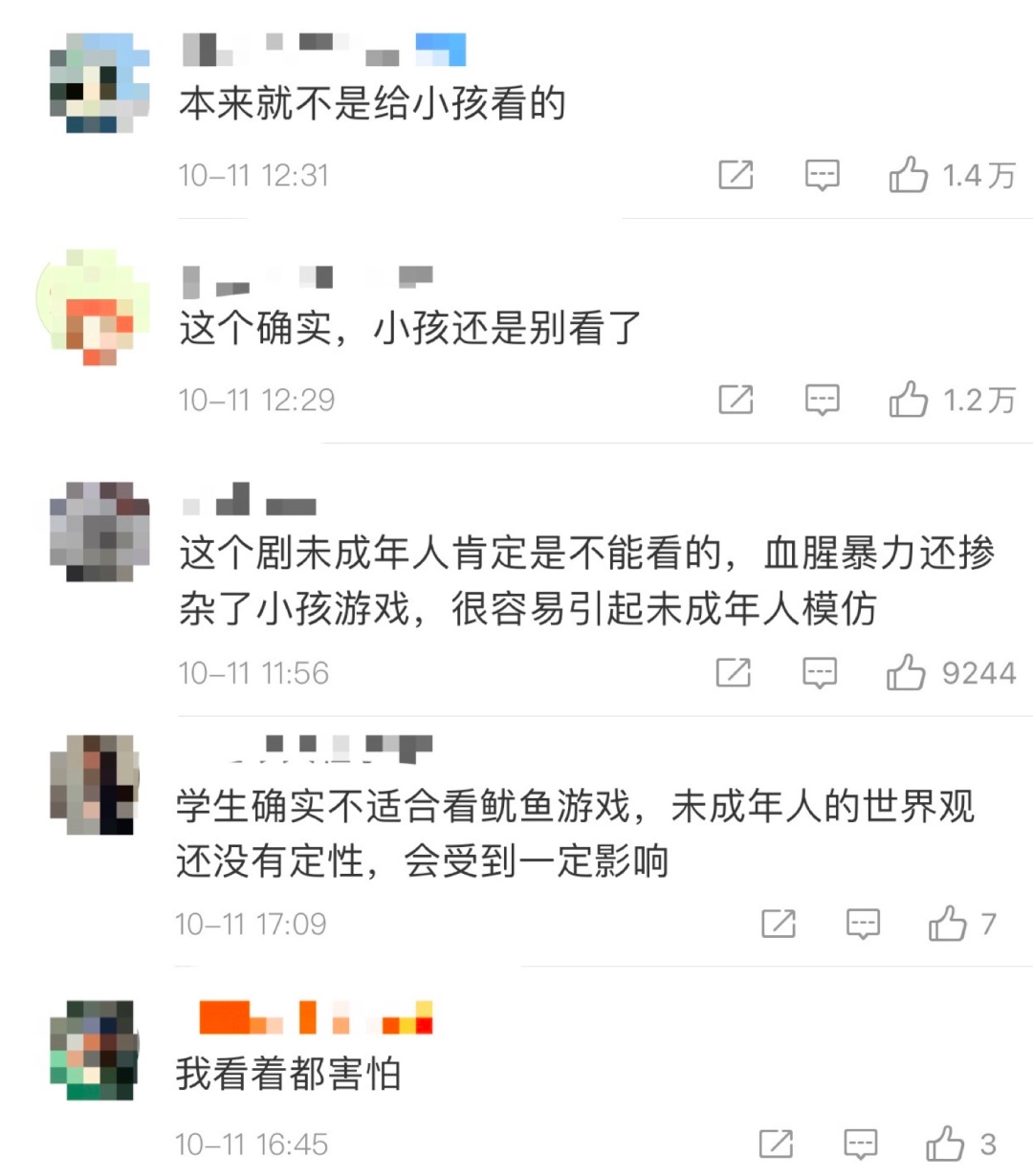Like the comment "我看着都害怕"
The image size is (1033, 1176).
point(945,1143)
